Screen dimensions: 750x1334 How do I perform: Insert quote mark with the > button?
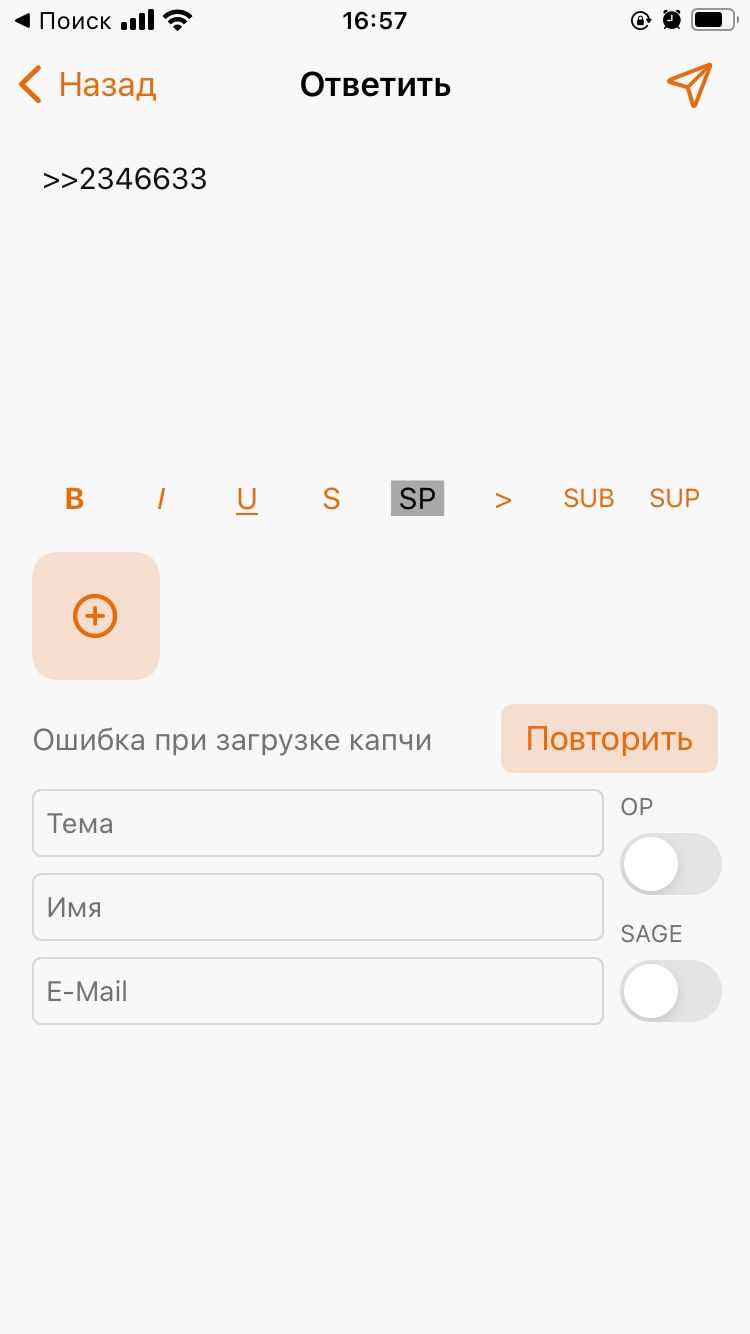503,498
